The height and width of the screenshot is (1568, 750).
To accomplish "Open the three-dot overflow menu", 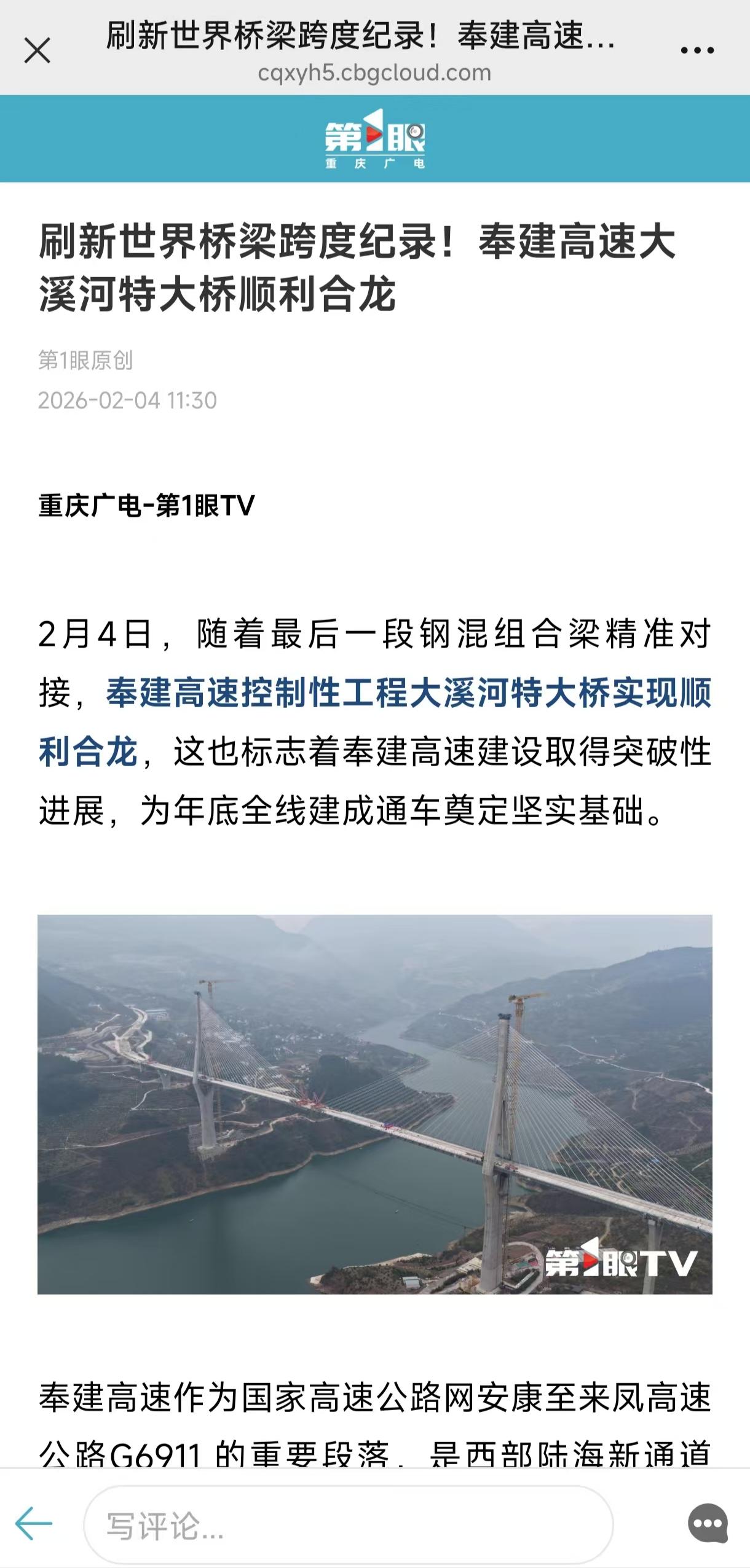I will tap(697, 50).
